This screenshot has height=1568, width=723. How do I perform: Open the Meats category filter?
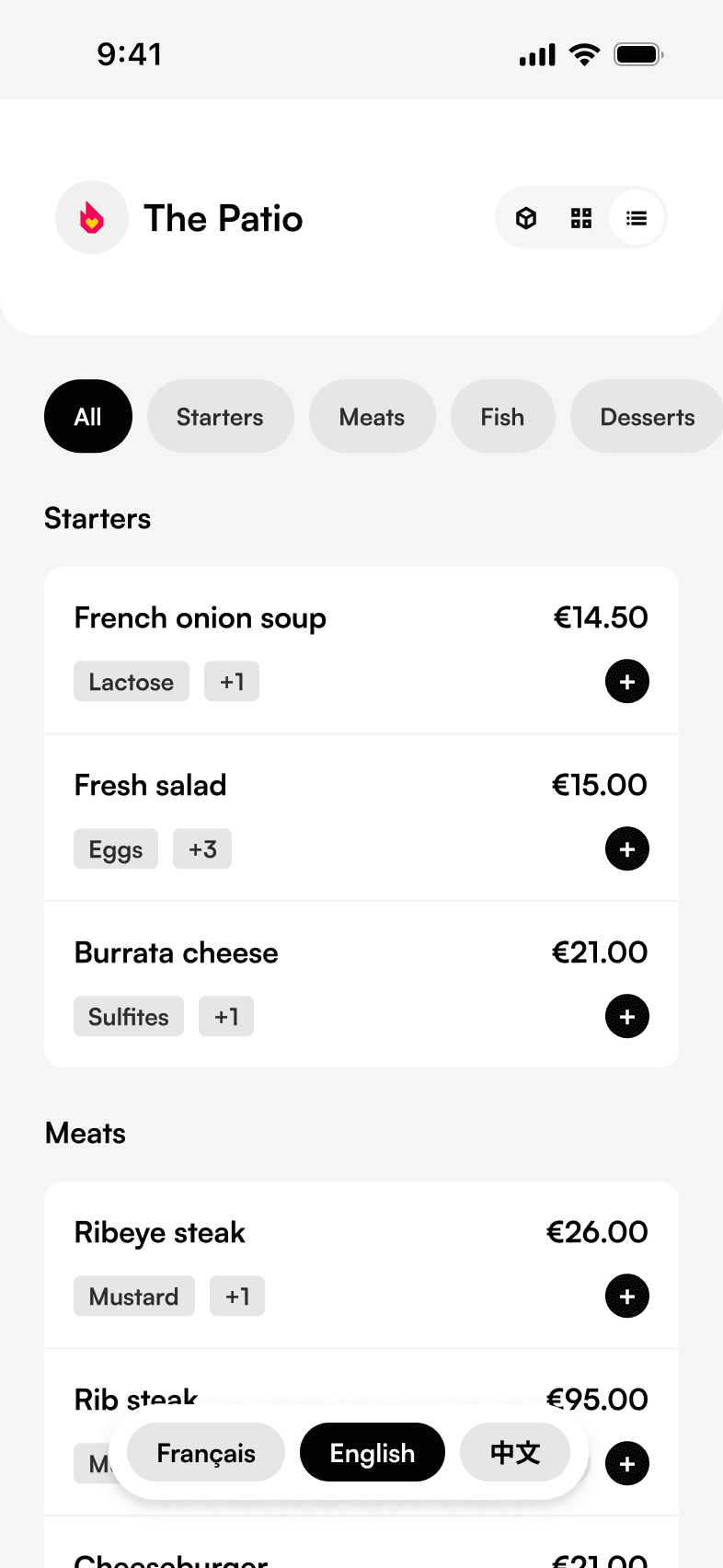coord(372,416)
